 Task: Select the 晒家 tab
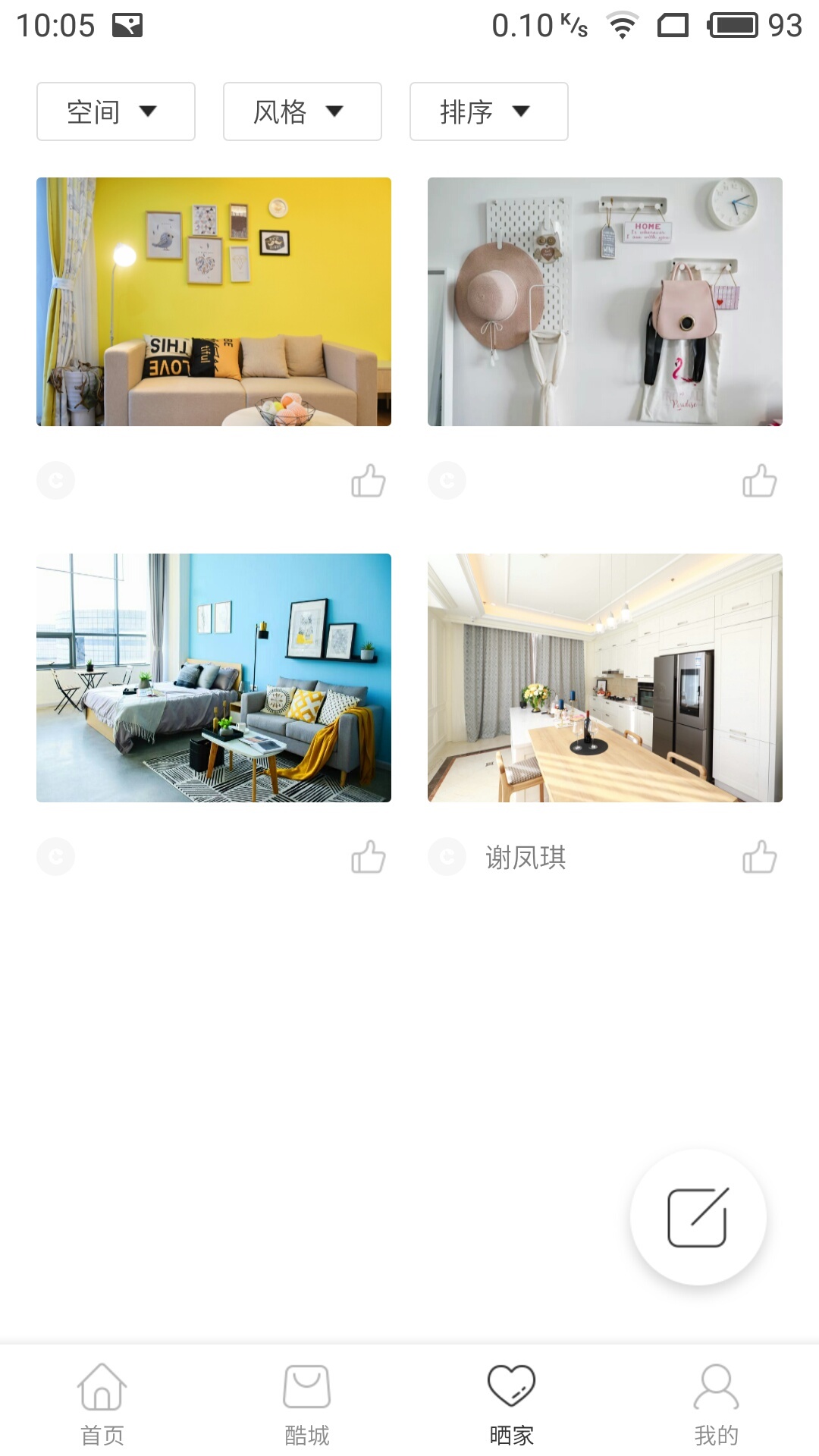coord(512,1403)
